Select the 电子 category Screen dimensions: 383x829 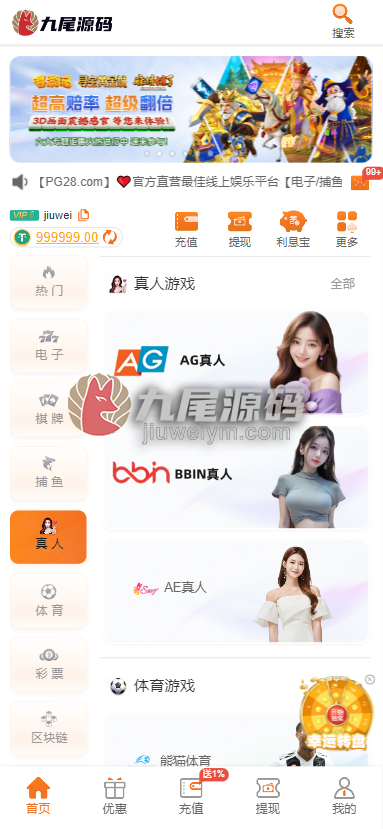[49, 346]
